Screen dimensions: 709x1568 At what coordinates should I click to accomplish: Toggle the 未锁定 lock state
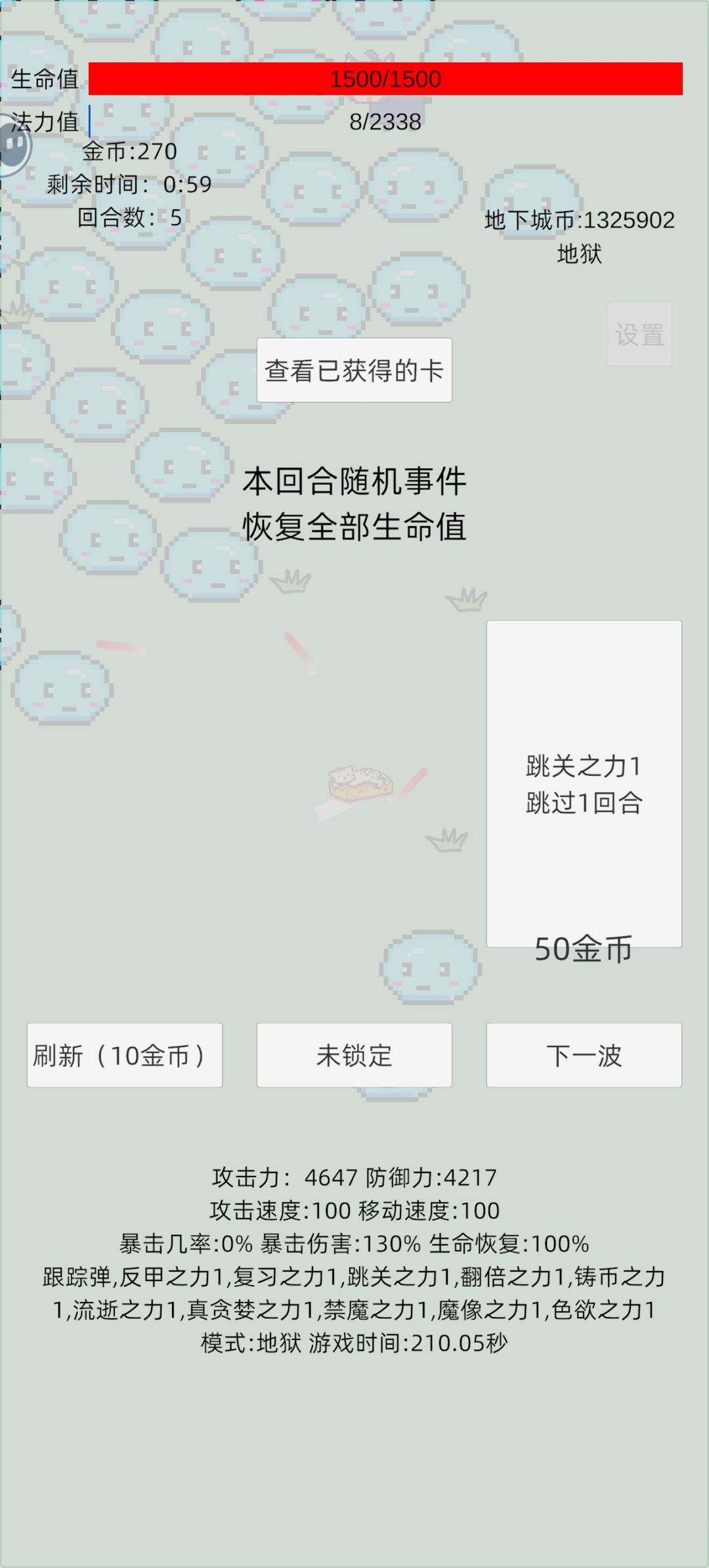(353, 1056)
